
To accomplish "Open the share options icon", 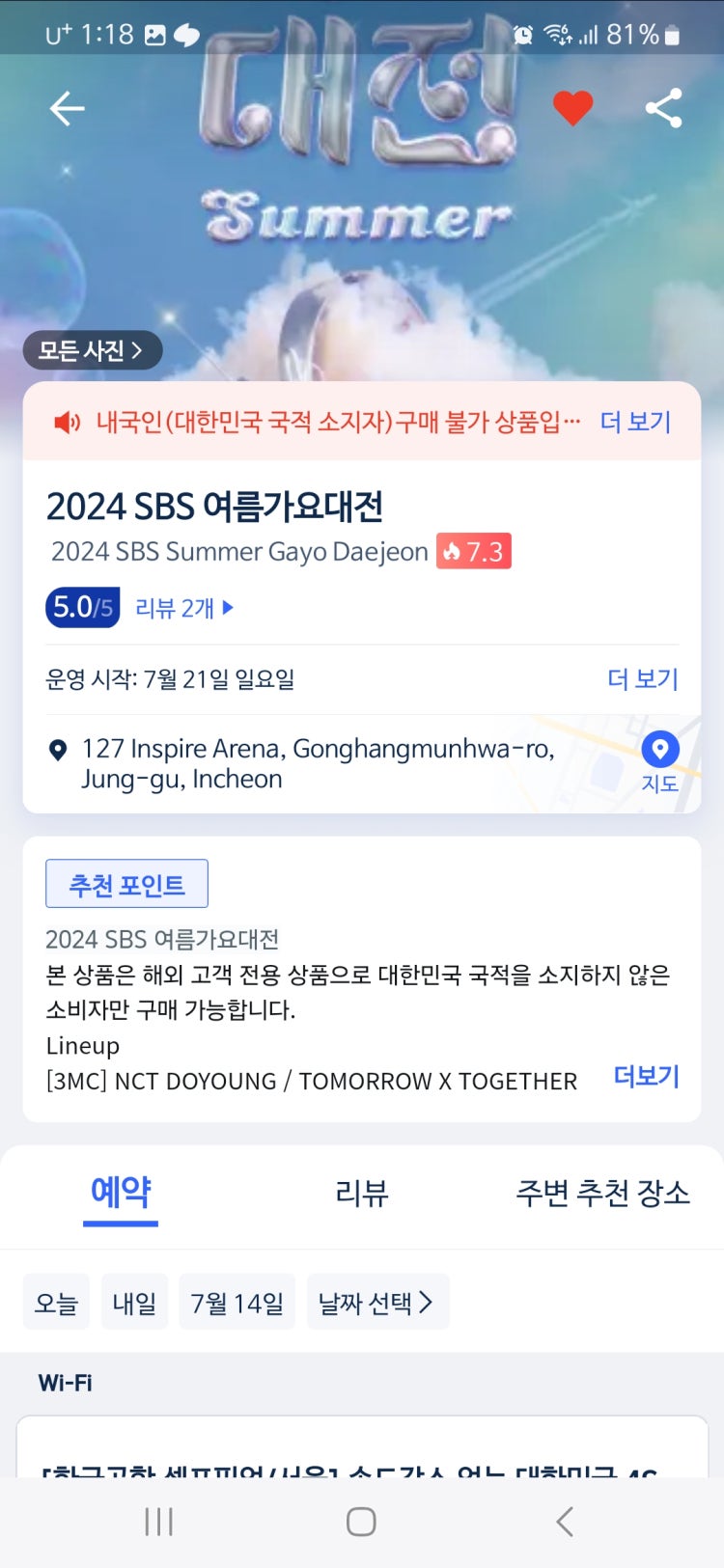I will pyautogui.click(x=663, y=108).
